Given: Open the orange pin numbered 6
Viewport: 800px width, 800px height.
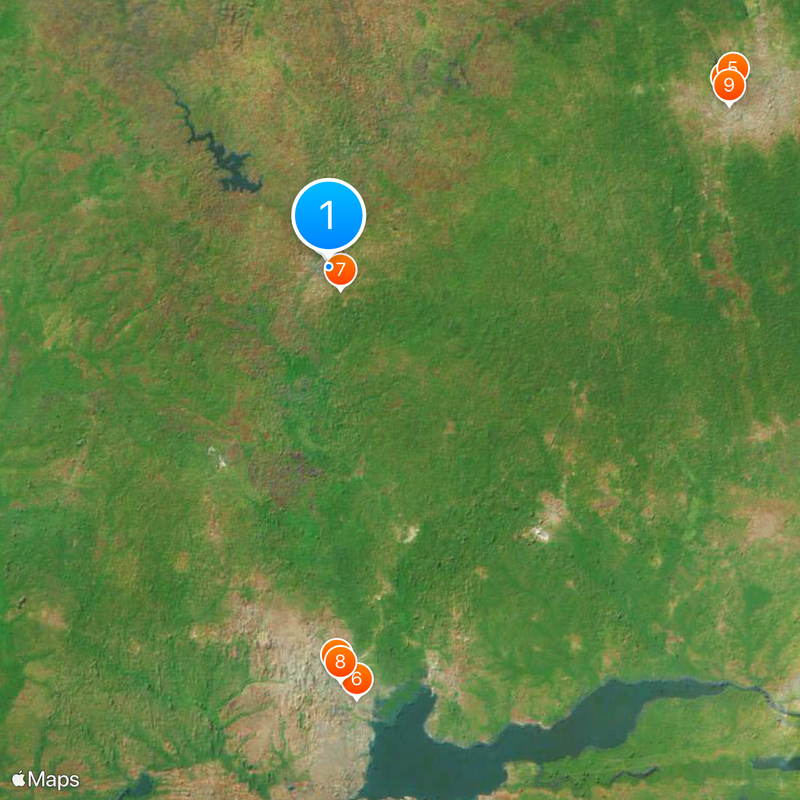Looking at the screenshot, I should click(x=357, y=678).
